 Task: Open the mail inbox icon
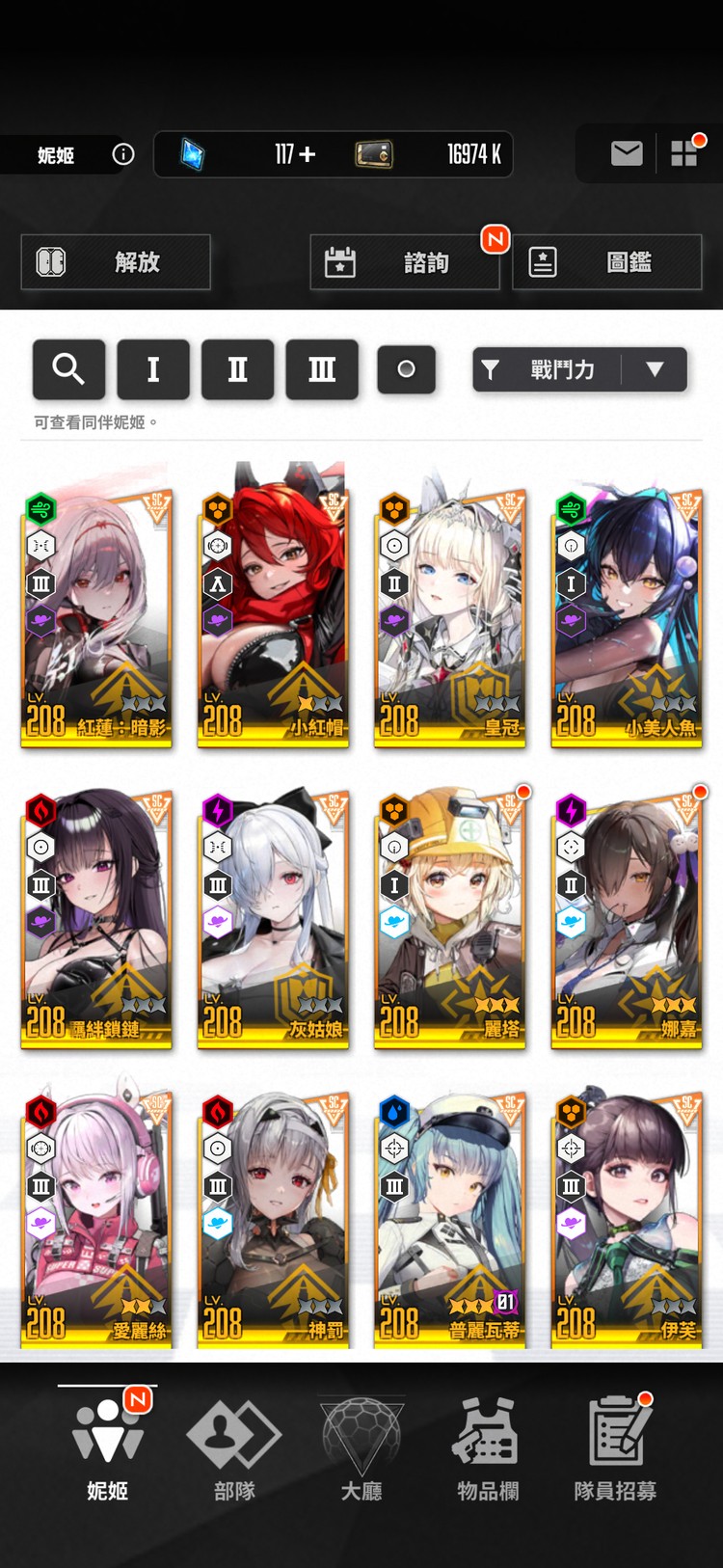point(627,153)
